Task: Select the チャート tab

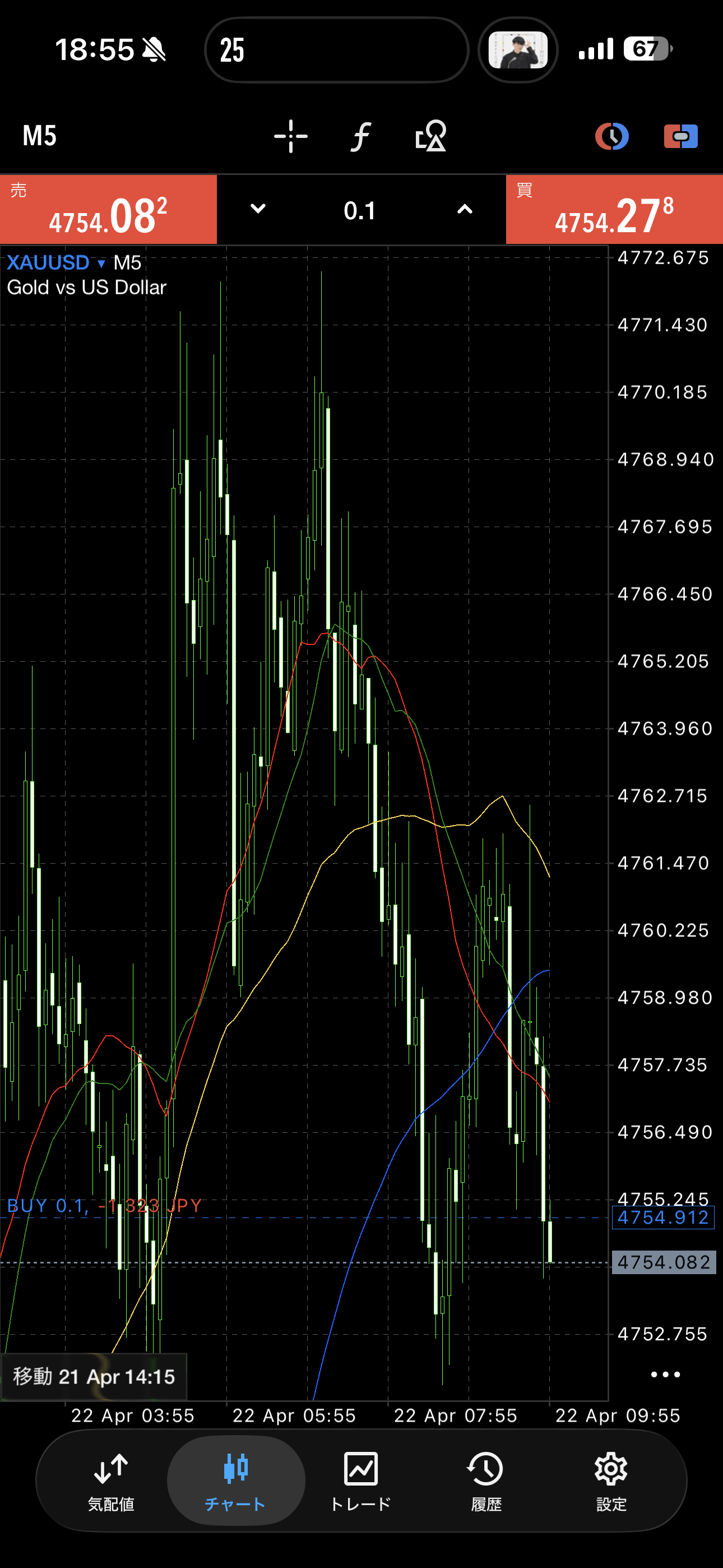Action: (x=235, y=1481)
